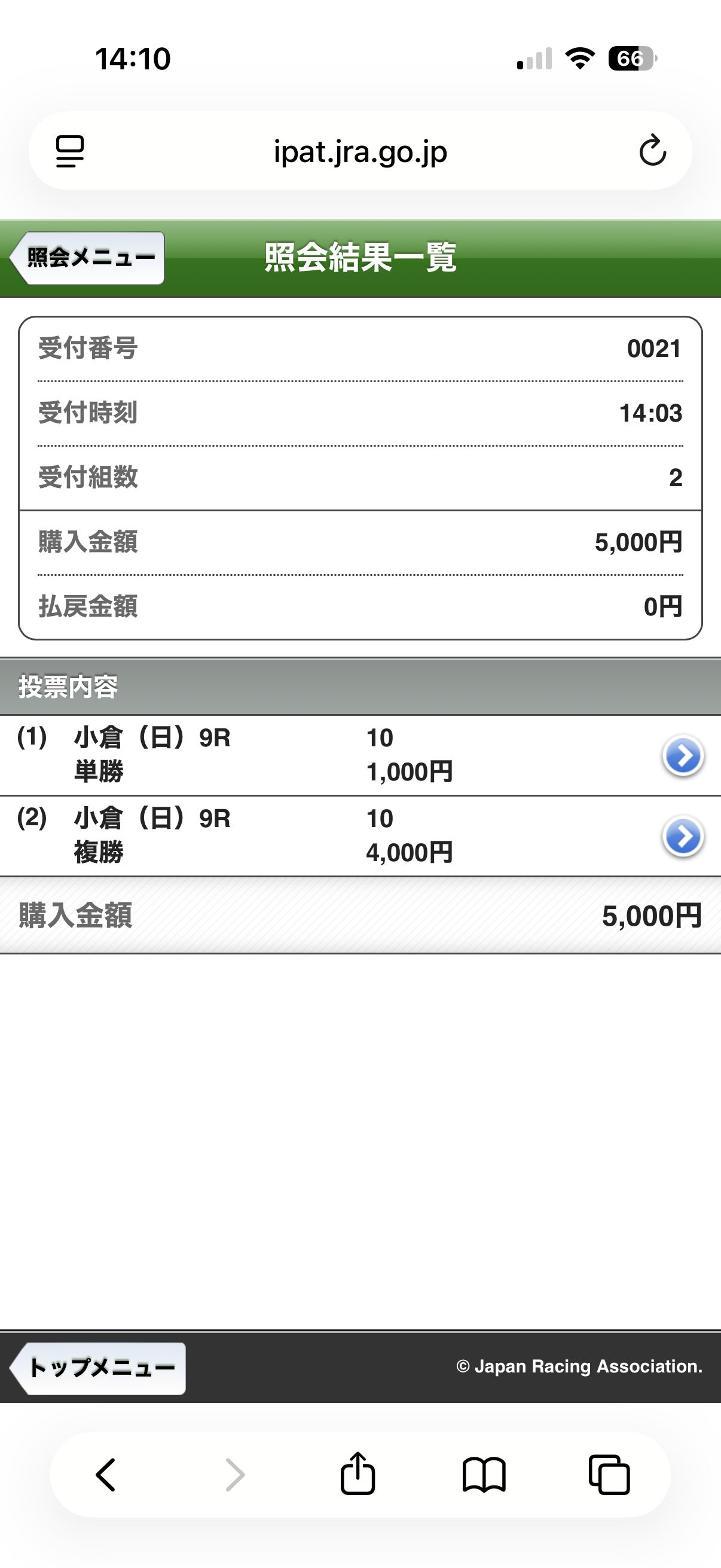The width and height of the screenshot is (721, 1568).
Task: Go back to 照会メニュー
Action: pyautogui.click(x=88, y=258)
